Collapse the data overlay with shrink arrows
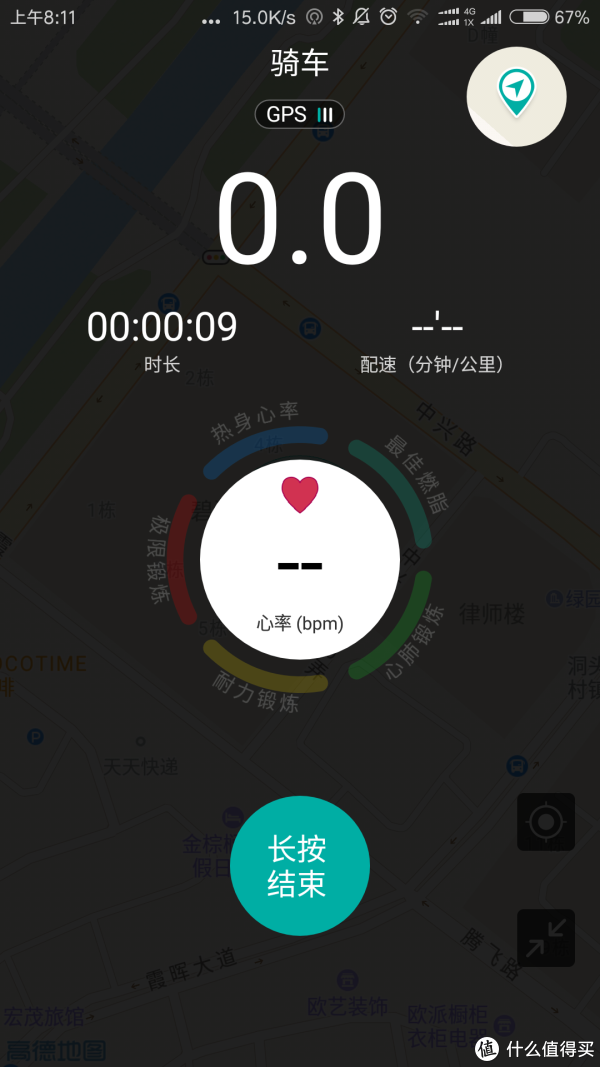The image size is (600, 1067). (x=546, y=938)
